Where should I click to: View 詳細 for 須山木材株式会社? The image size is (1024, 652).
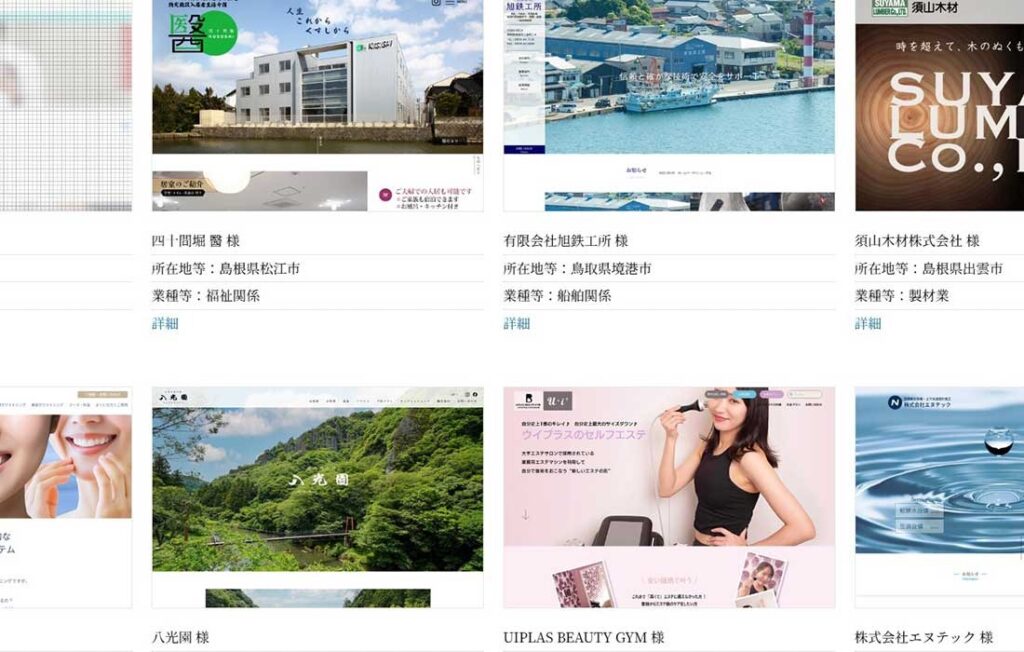point(869,323)
